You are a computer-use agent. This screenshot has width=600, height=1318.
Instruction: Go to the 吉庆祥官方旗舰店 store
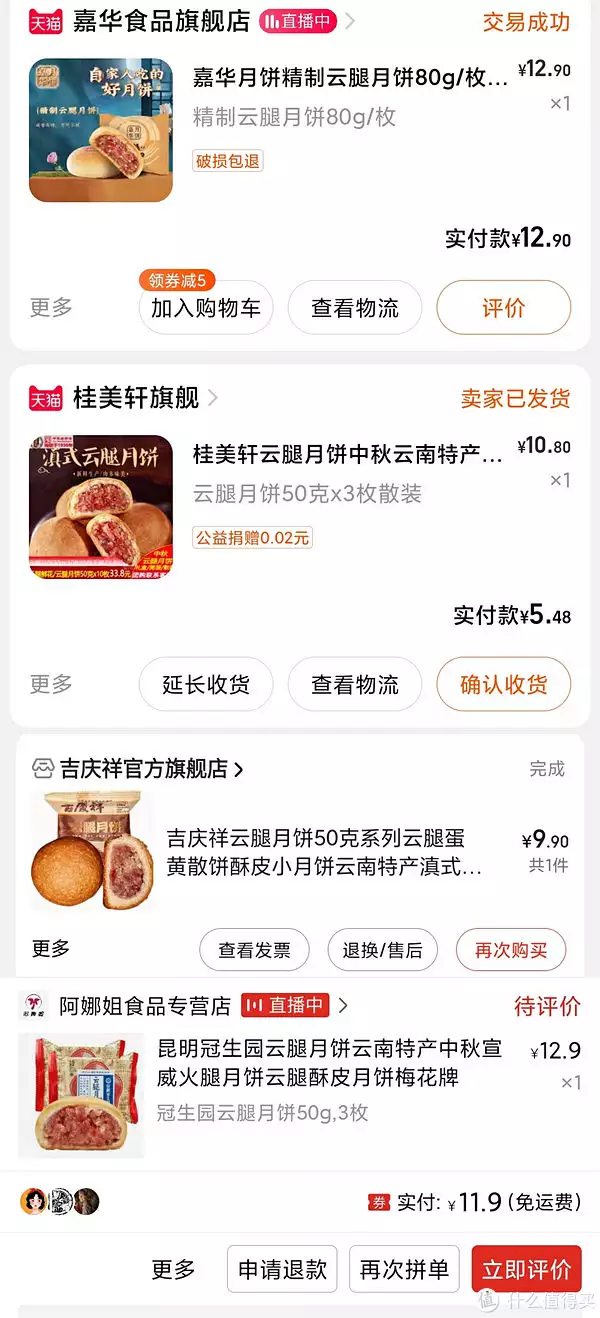(x=145, y=769)
